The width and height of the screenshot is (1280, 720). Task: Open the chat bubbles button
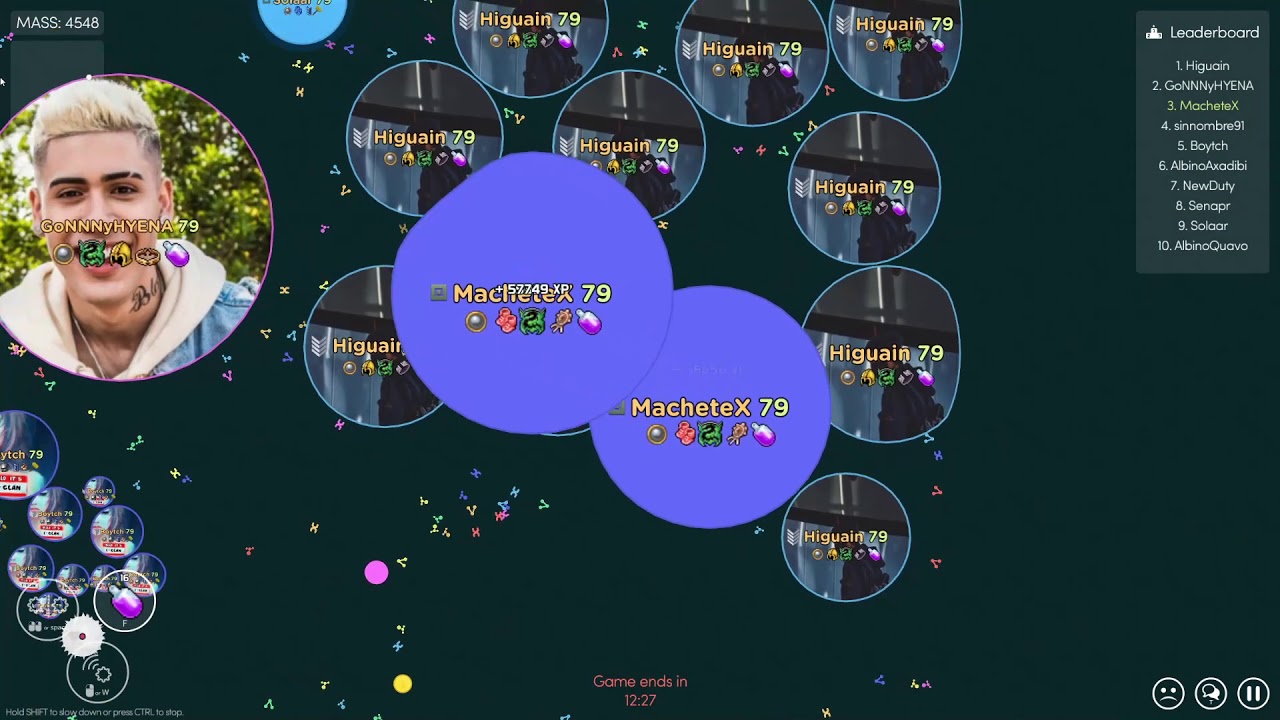pyautogui.click(x=1211, y=693)
